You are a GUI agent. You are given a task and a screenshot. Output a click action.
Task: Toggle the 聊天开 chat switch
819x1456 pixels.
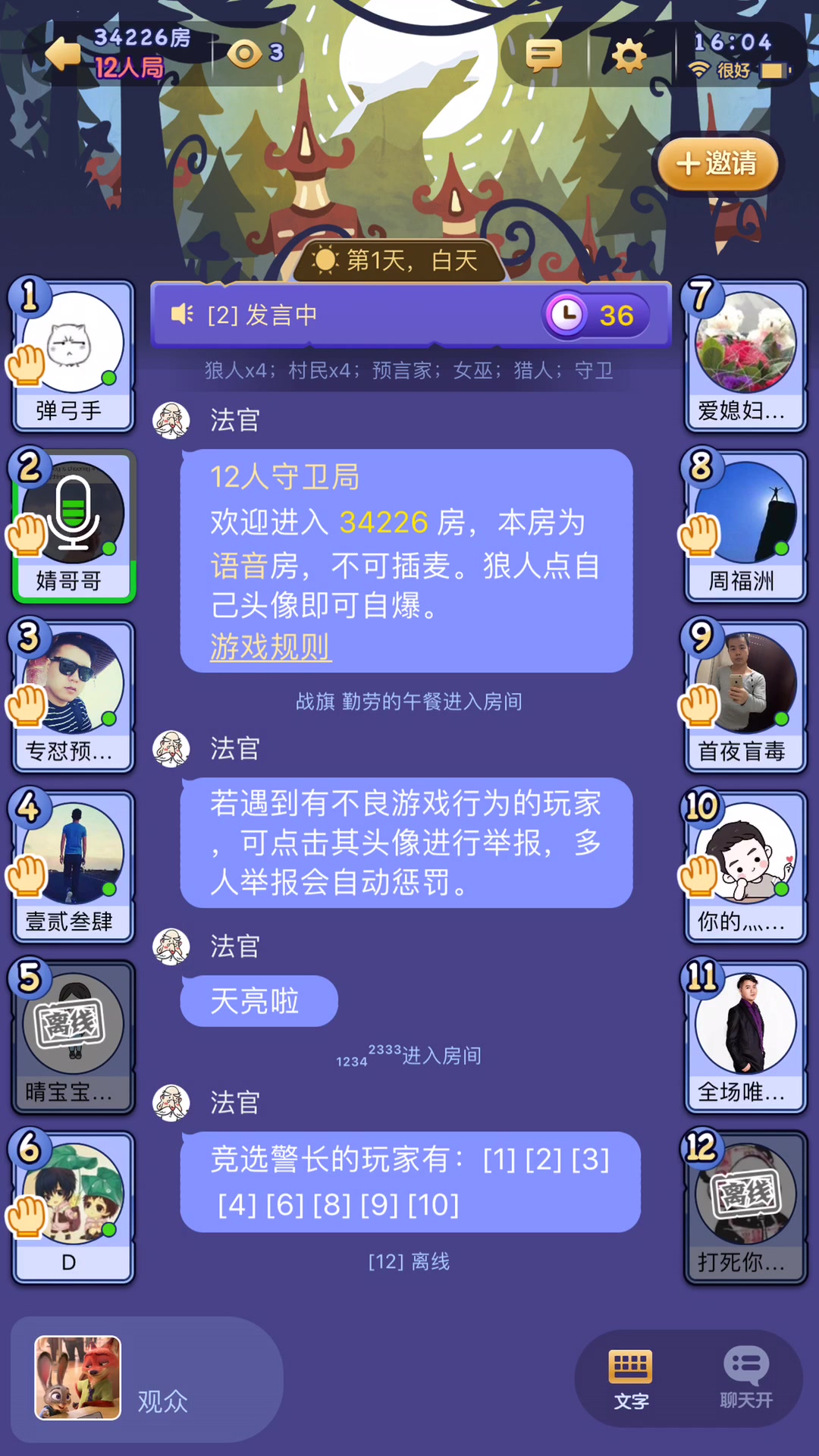[746, 1379]
